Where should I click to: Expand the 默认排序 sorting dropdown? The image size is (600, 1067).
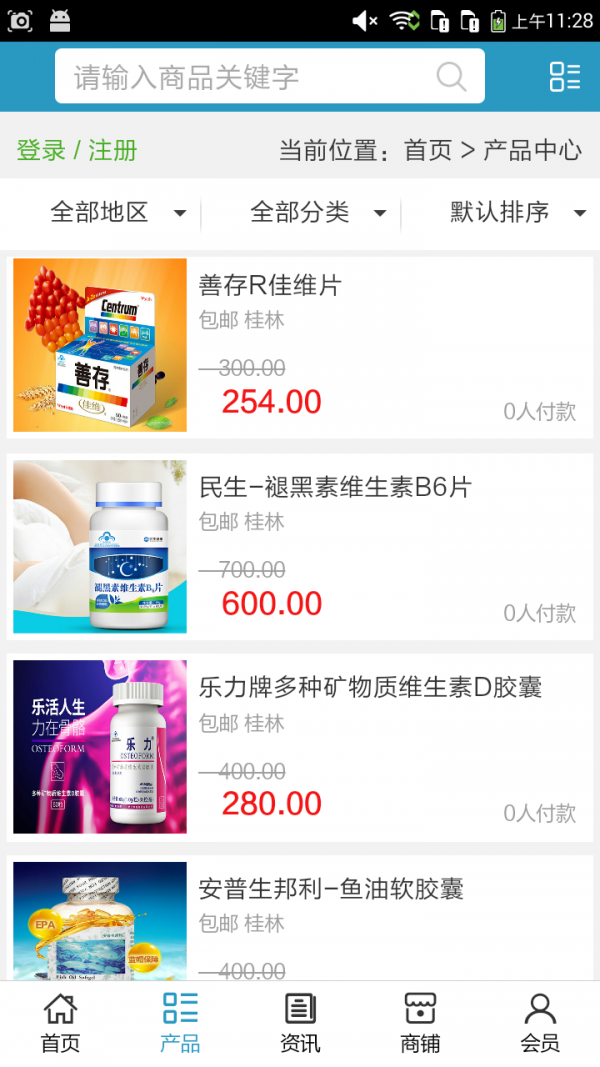515,212
